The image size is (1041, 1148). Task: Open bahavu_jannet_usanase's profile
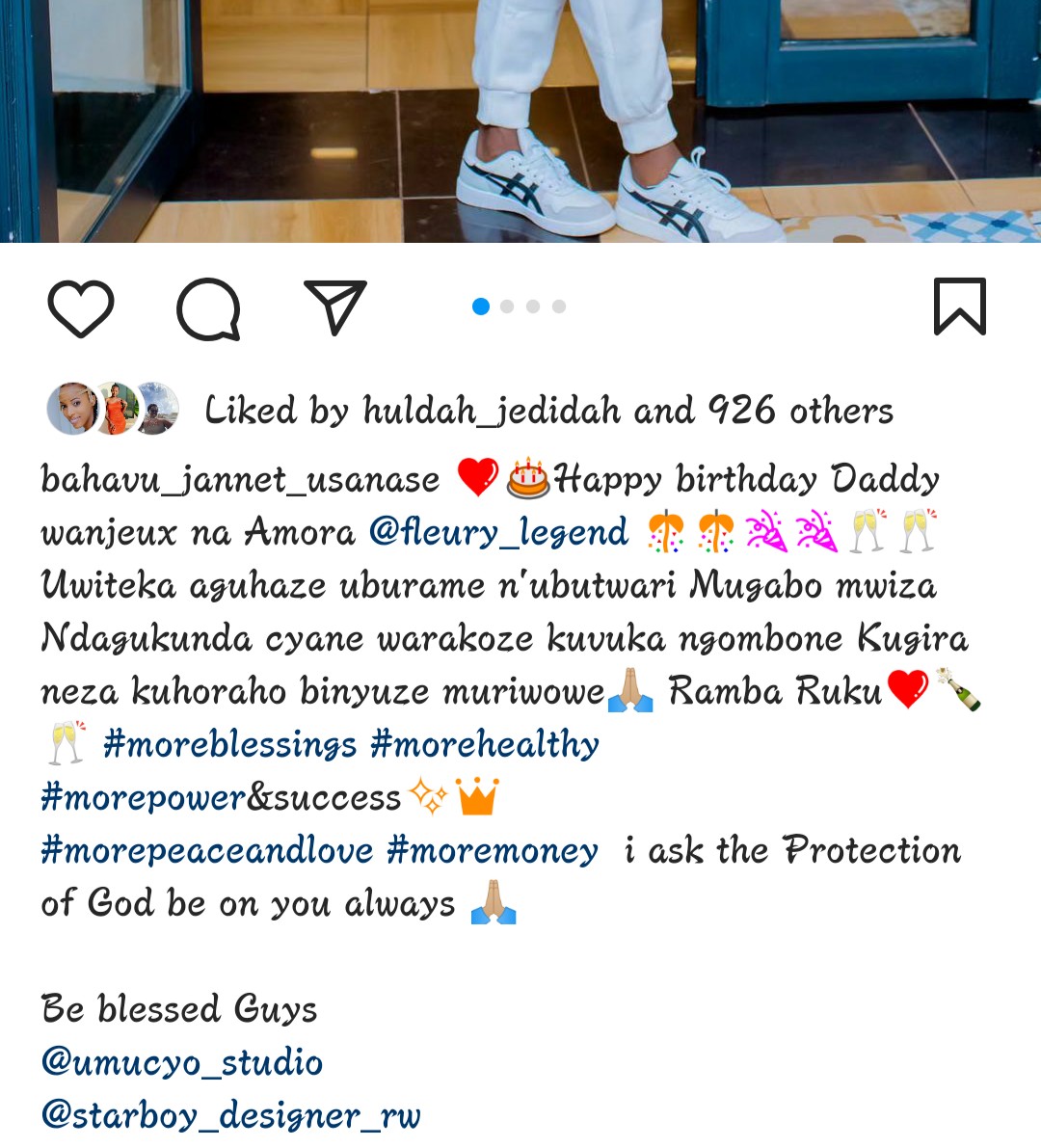[240, 479]
